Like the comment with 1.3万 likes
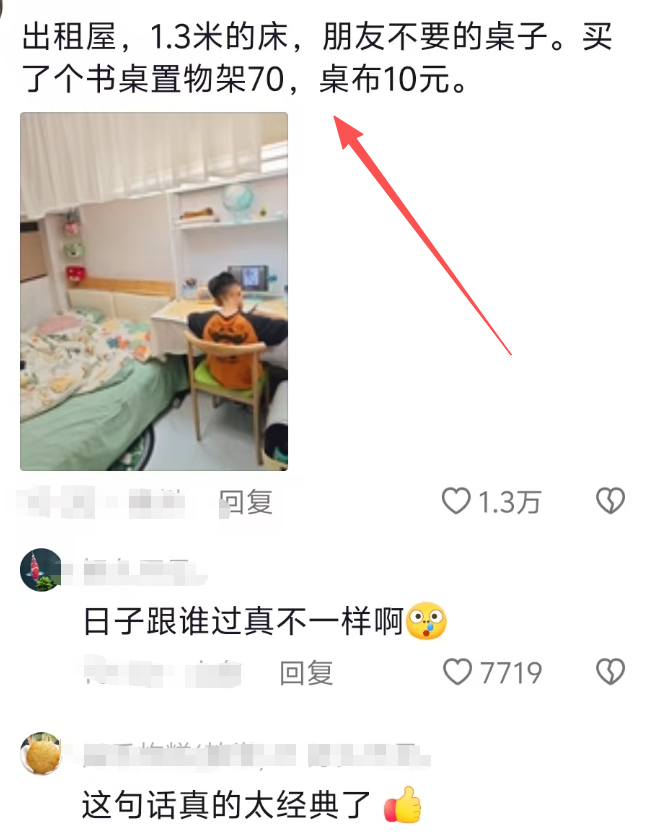The image size is (655, 840). (x=457, y=501)
